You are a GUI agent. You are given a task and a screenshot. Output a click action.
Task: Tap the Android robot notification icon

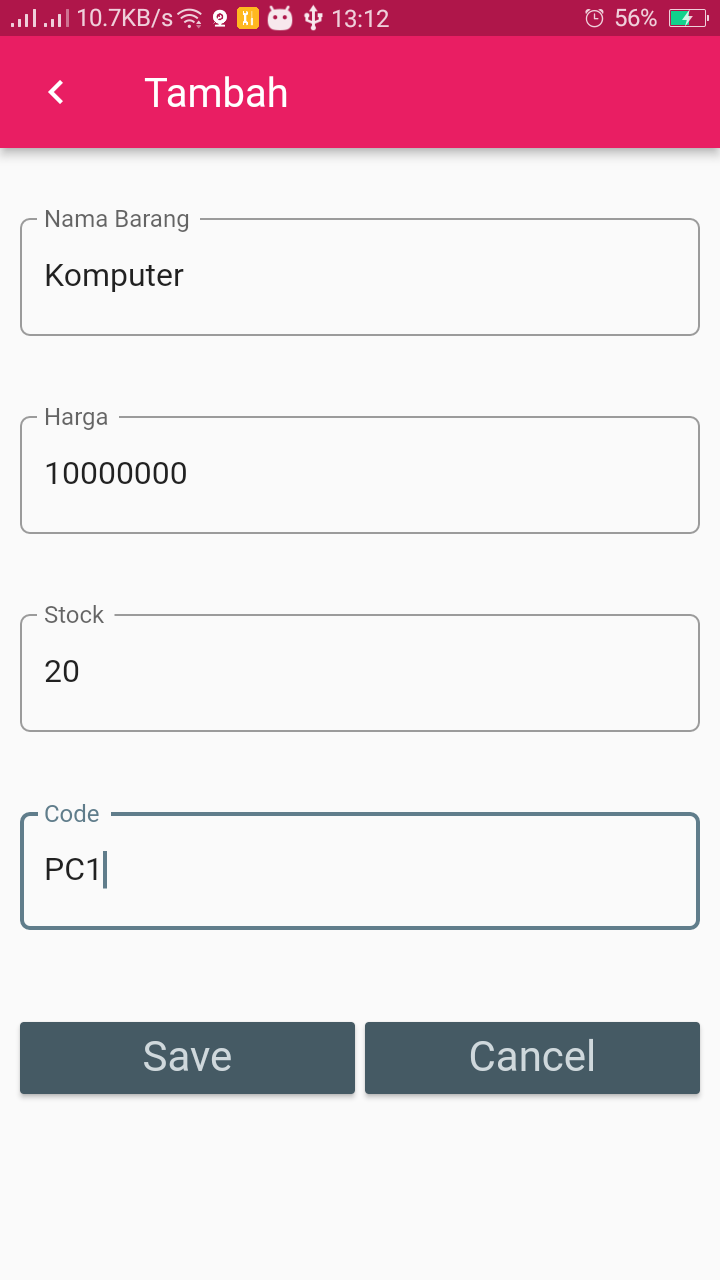pos(280,17)
